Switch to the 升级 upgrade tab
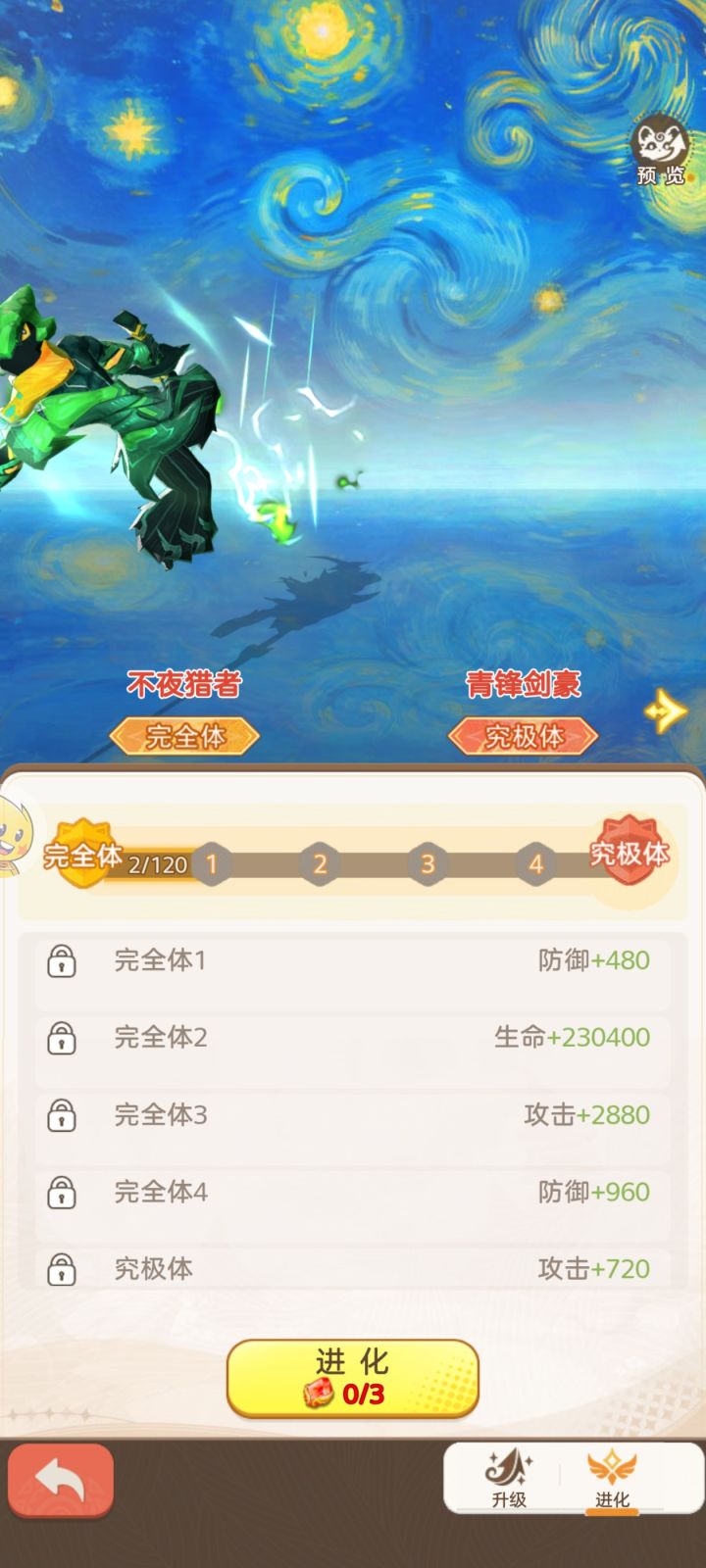Screen dimensions: 706x1568 click(x=510, y=1480)
